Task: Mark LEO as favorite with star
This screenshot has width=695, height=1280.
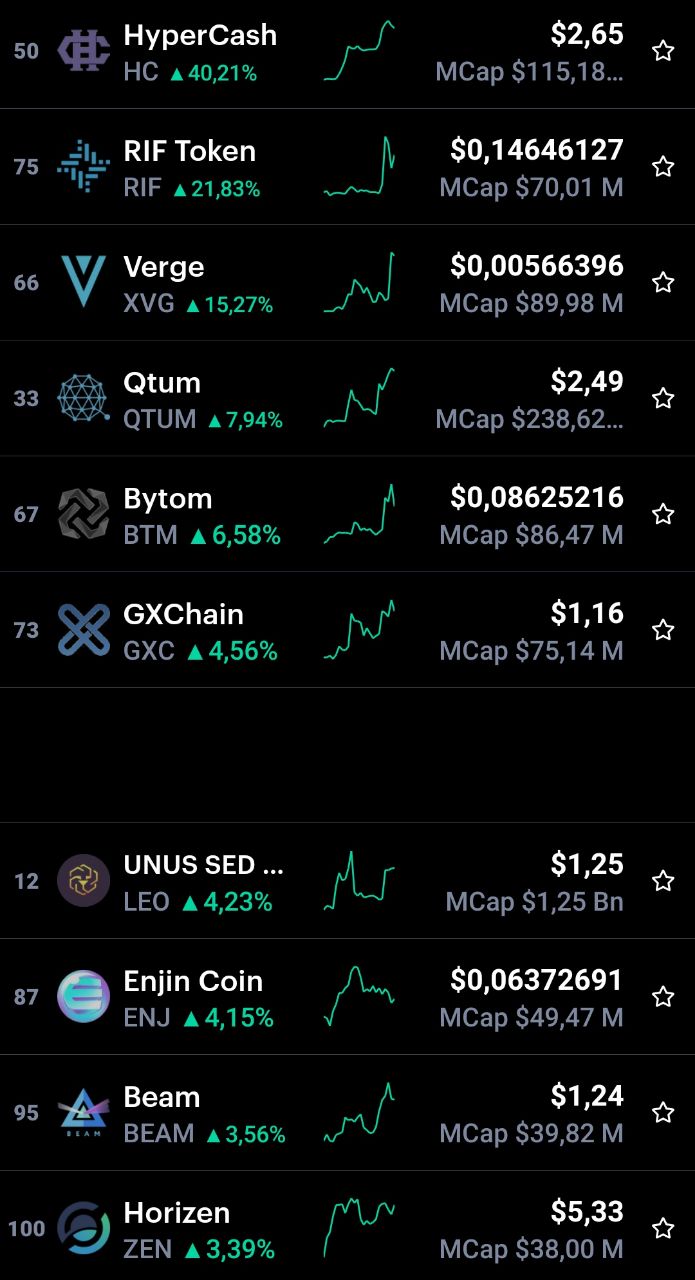Action: (x=663, y=881)
